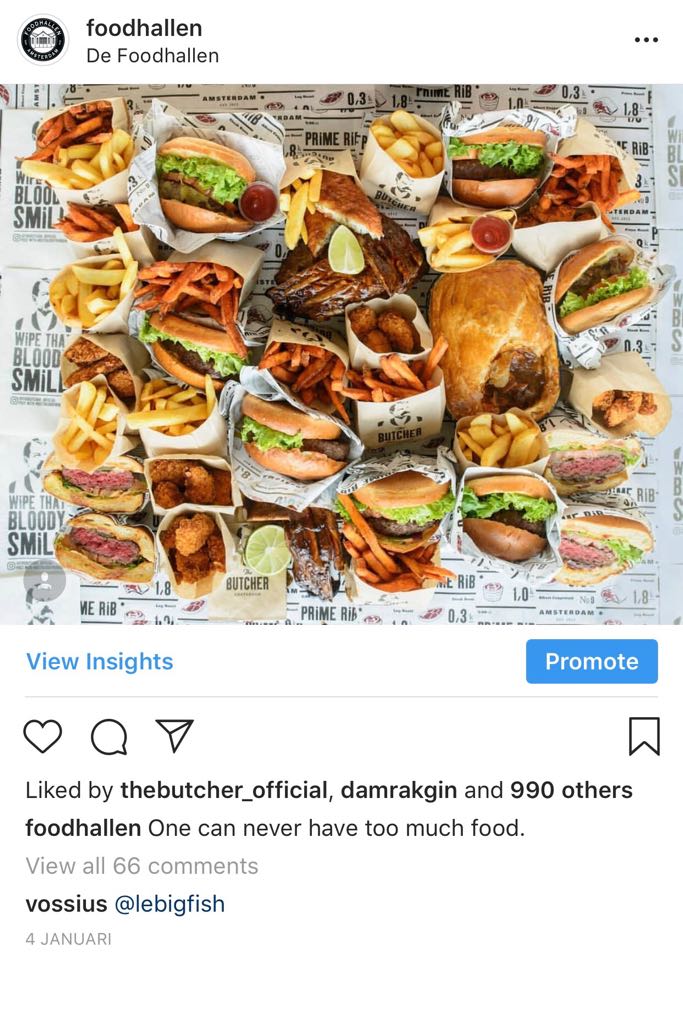View all 66 comments
Image resolution: width=683 pixels, height=1024 pixels.
[142, 866]
